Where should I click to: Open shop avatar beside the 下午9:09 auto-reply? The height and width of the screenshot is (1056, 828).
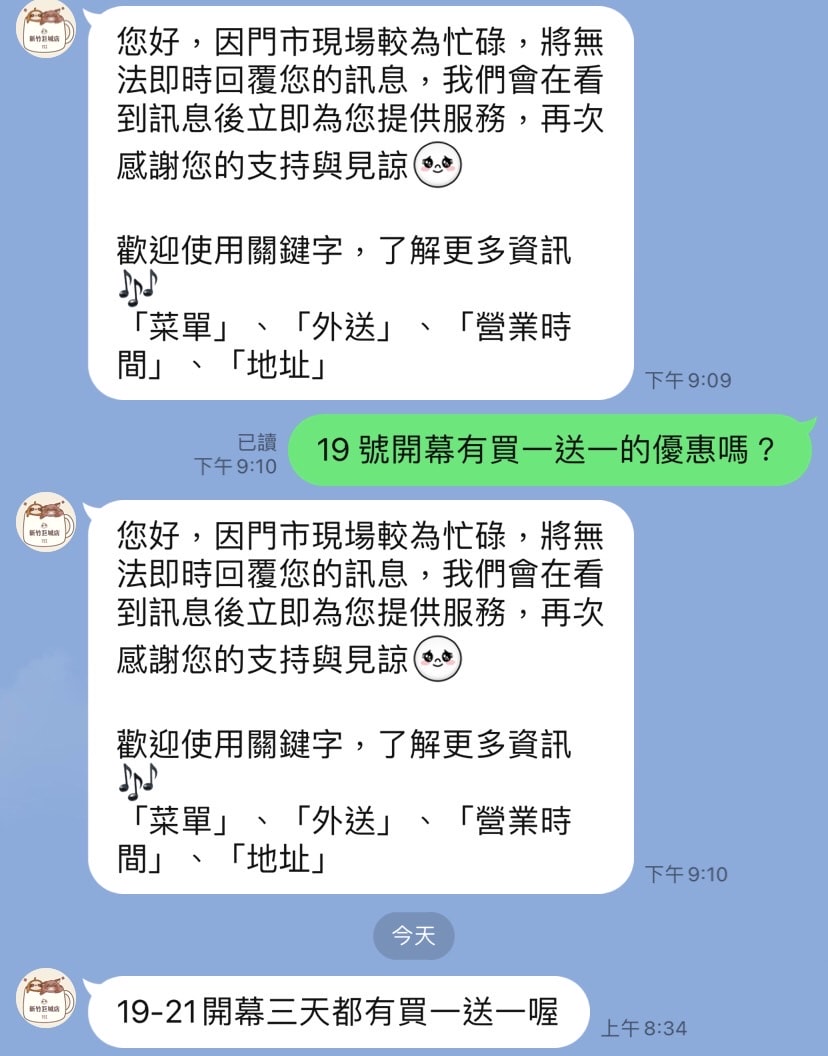47,29
